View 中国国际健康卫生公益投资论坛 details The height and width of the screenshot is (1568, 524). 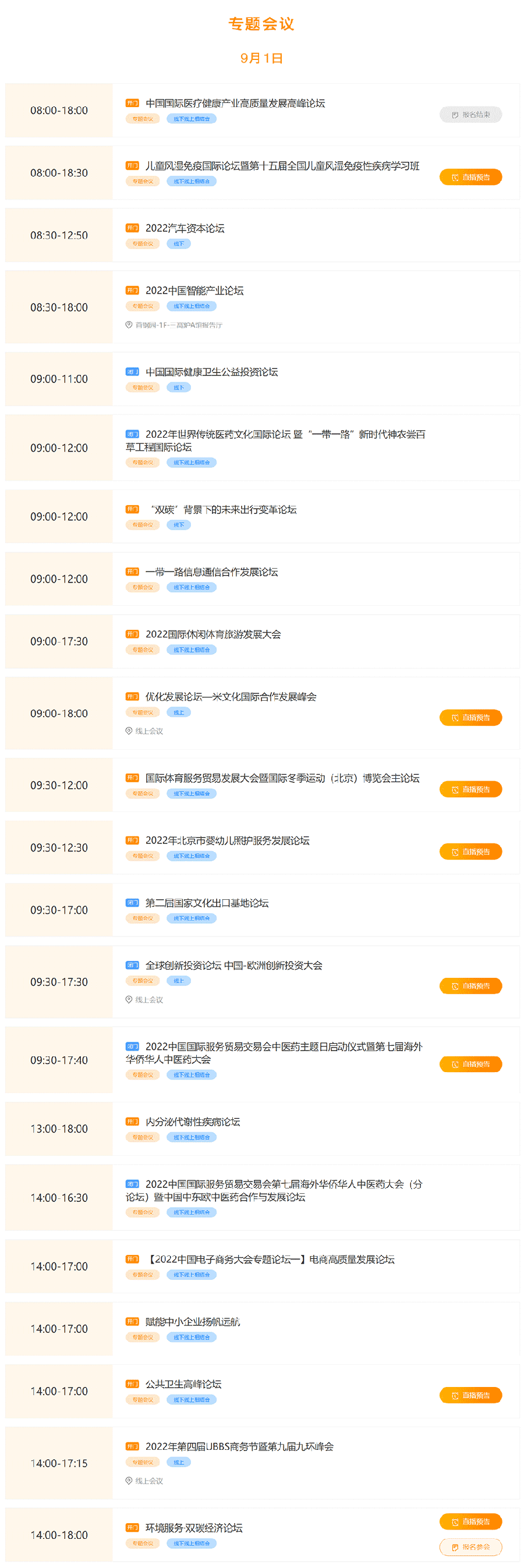click(211, 372)
